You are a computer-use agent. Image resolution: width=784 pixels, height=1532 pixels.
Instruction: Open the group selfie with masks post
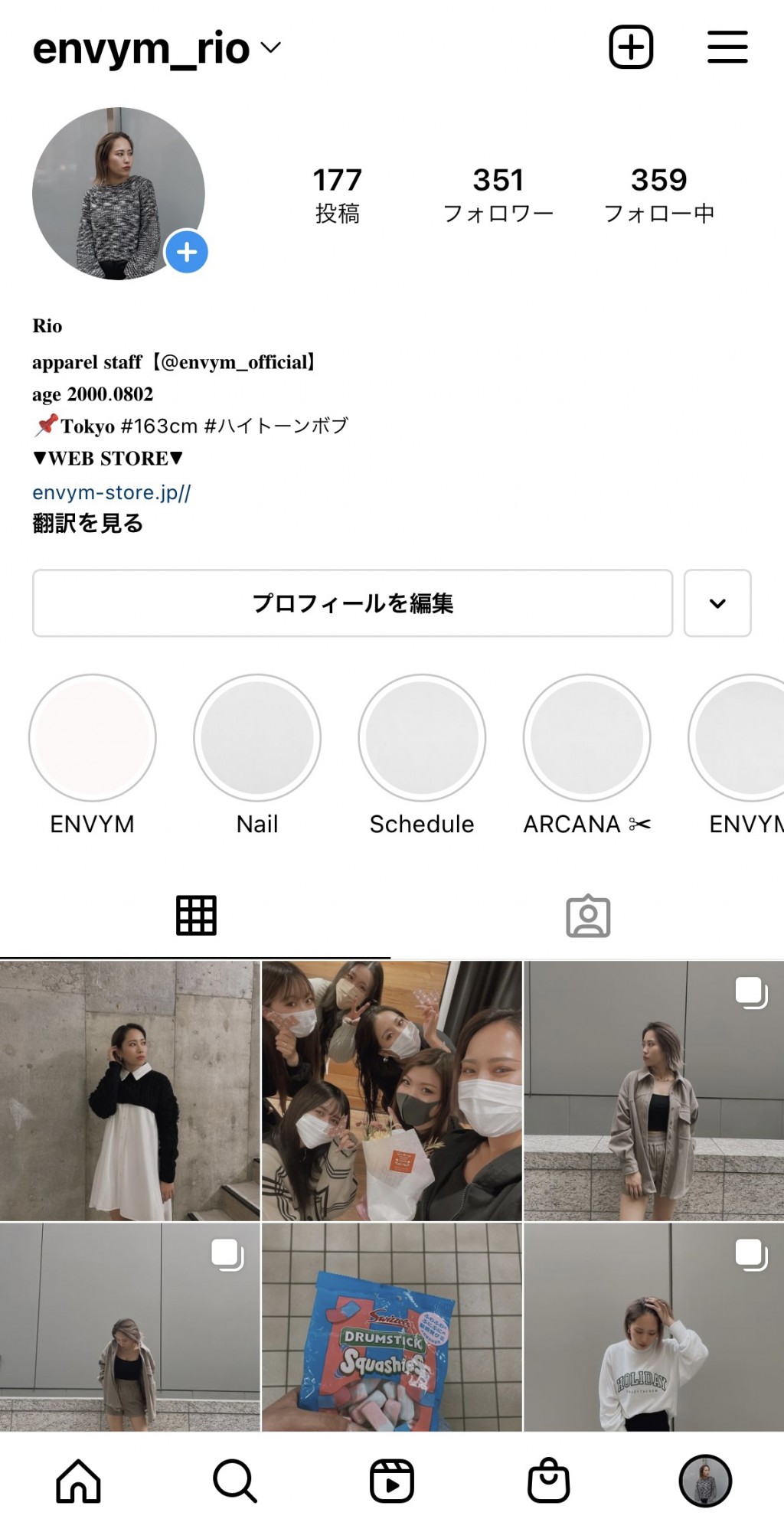click(x=392, y=1091)
